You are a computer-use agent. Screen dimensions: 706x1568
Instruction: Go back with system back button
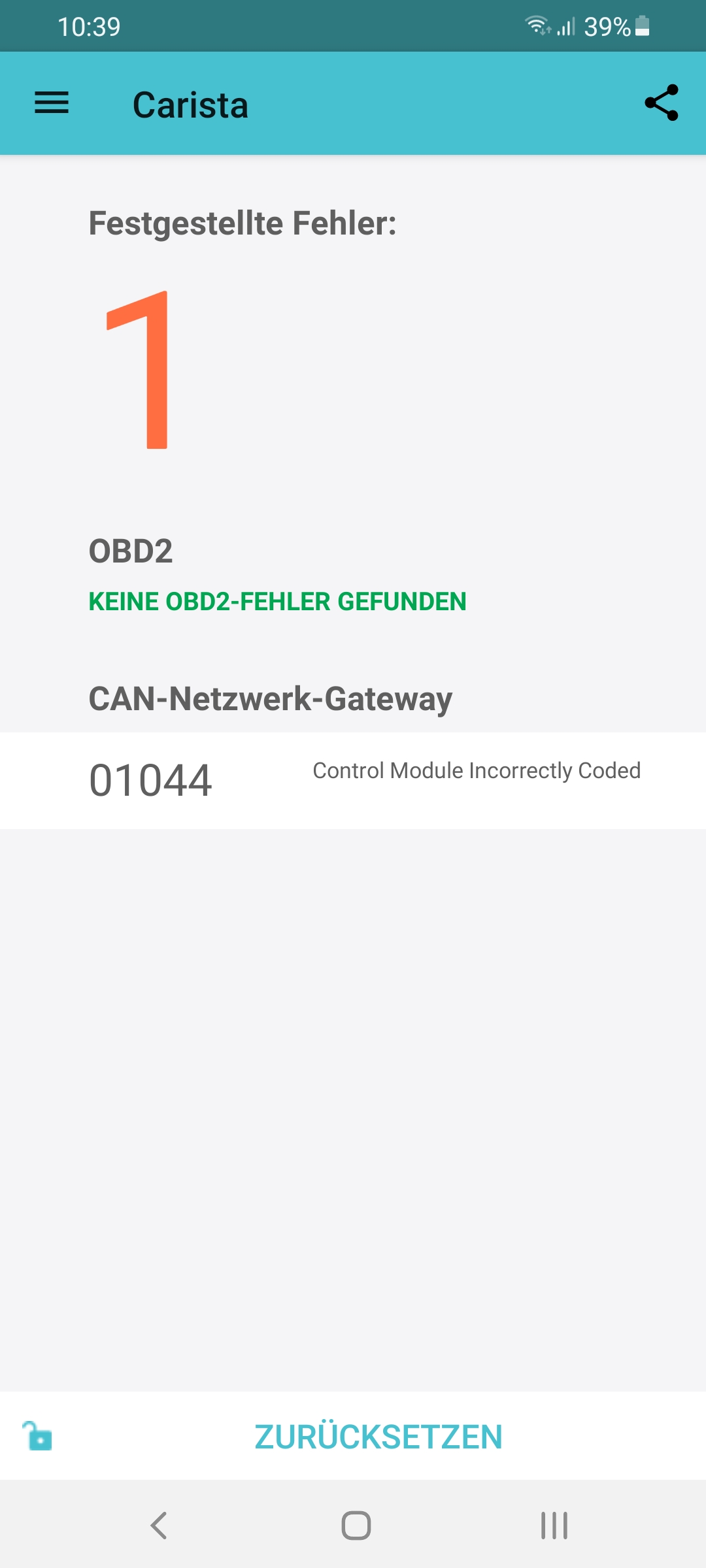click(x=158, y=1526)
